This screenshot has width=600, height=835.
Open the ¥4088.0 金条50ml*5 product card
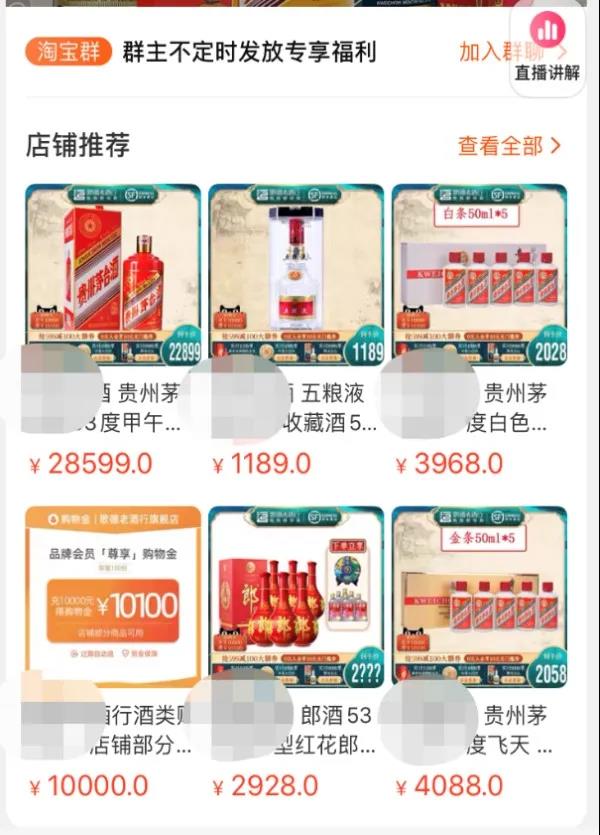(x=479, y=597)
